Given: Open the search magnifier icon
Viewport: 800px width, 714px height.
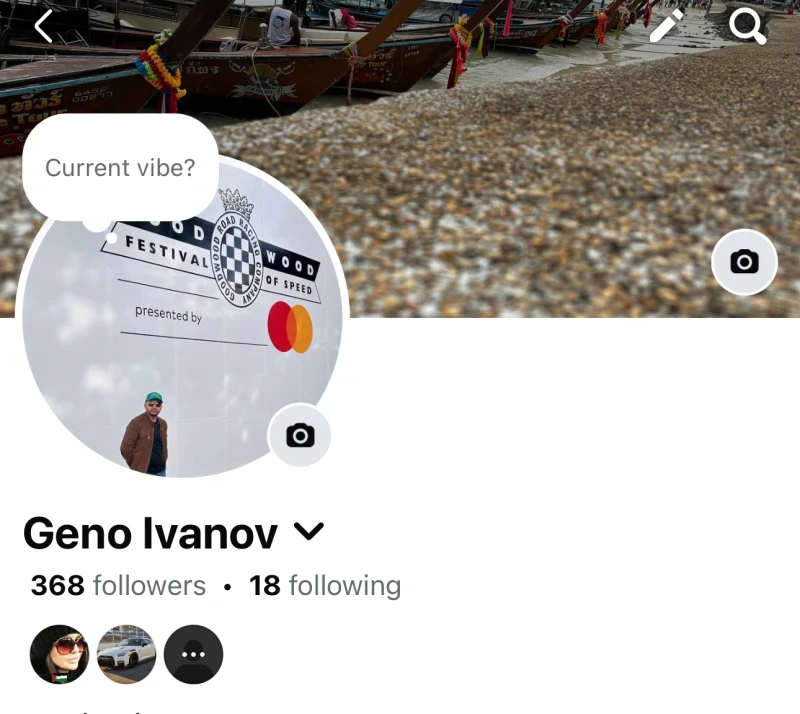Looking at the screenshot, I should pyautogui.click(x=747, y=25).
